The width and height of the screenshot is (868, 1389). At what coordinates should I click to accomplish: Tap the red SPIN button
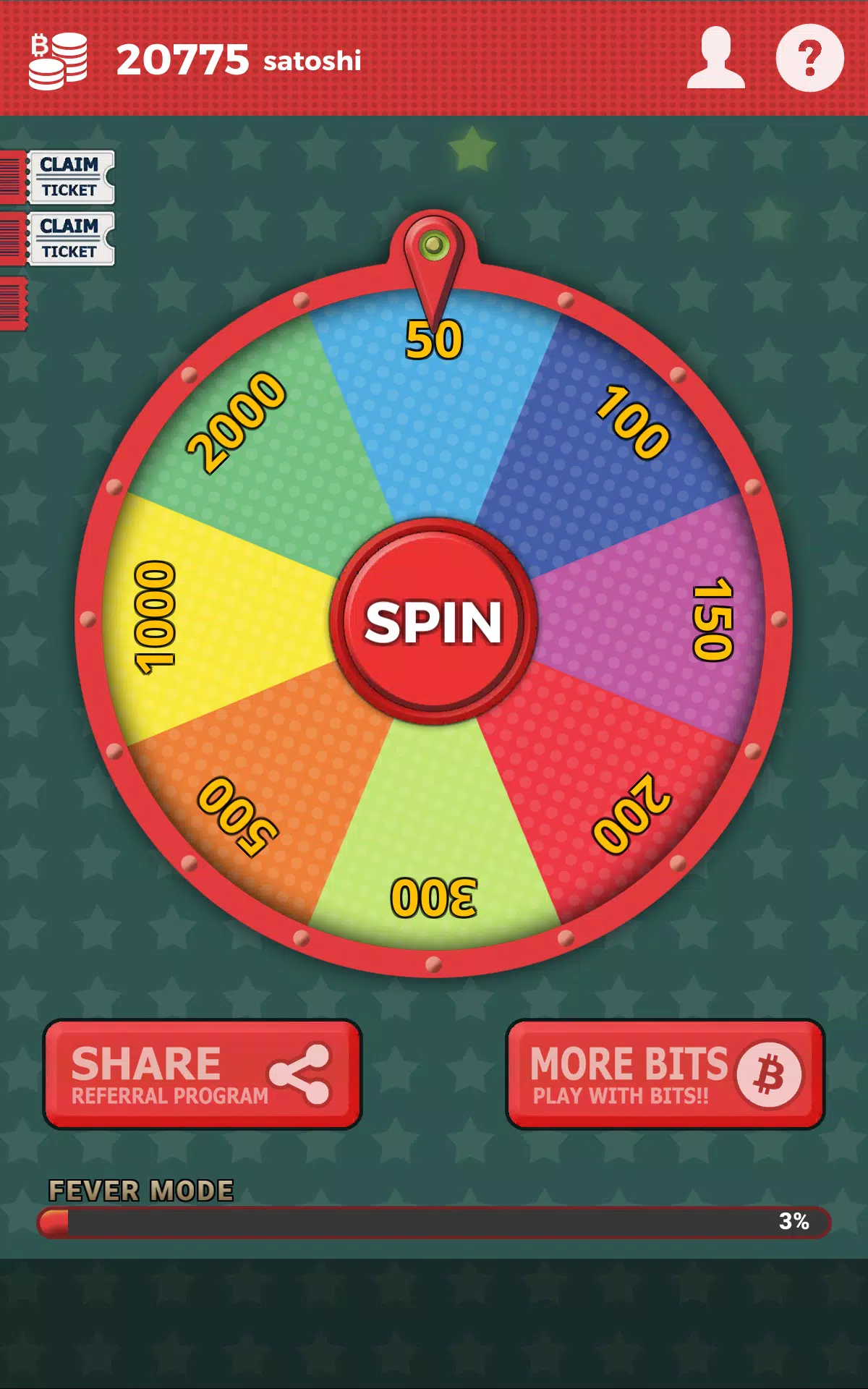433,621
